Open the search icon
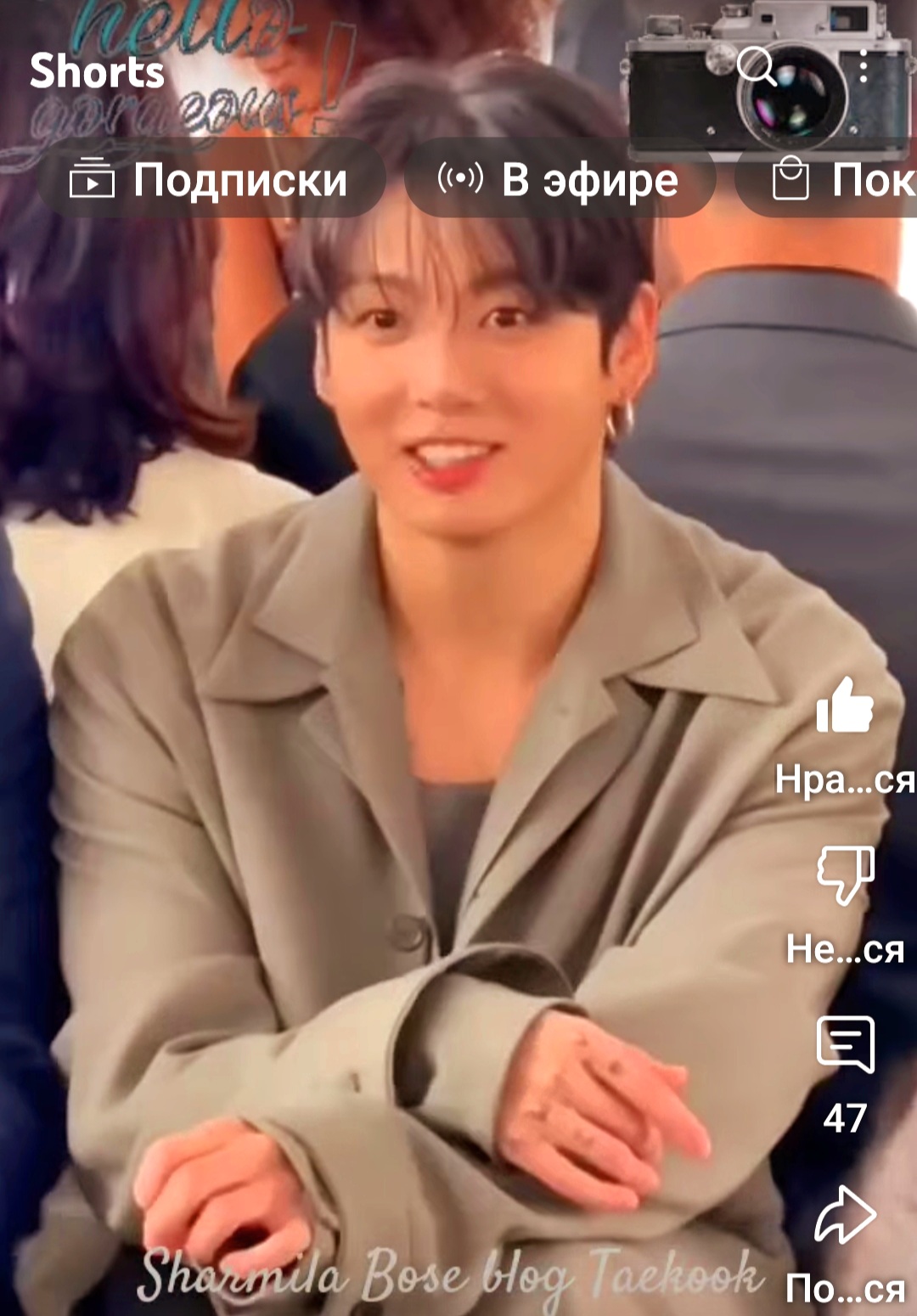The height and width of the screenshot is (1316, 917). click(756, 66)
